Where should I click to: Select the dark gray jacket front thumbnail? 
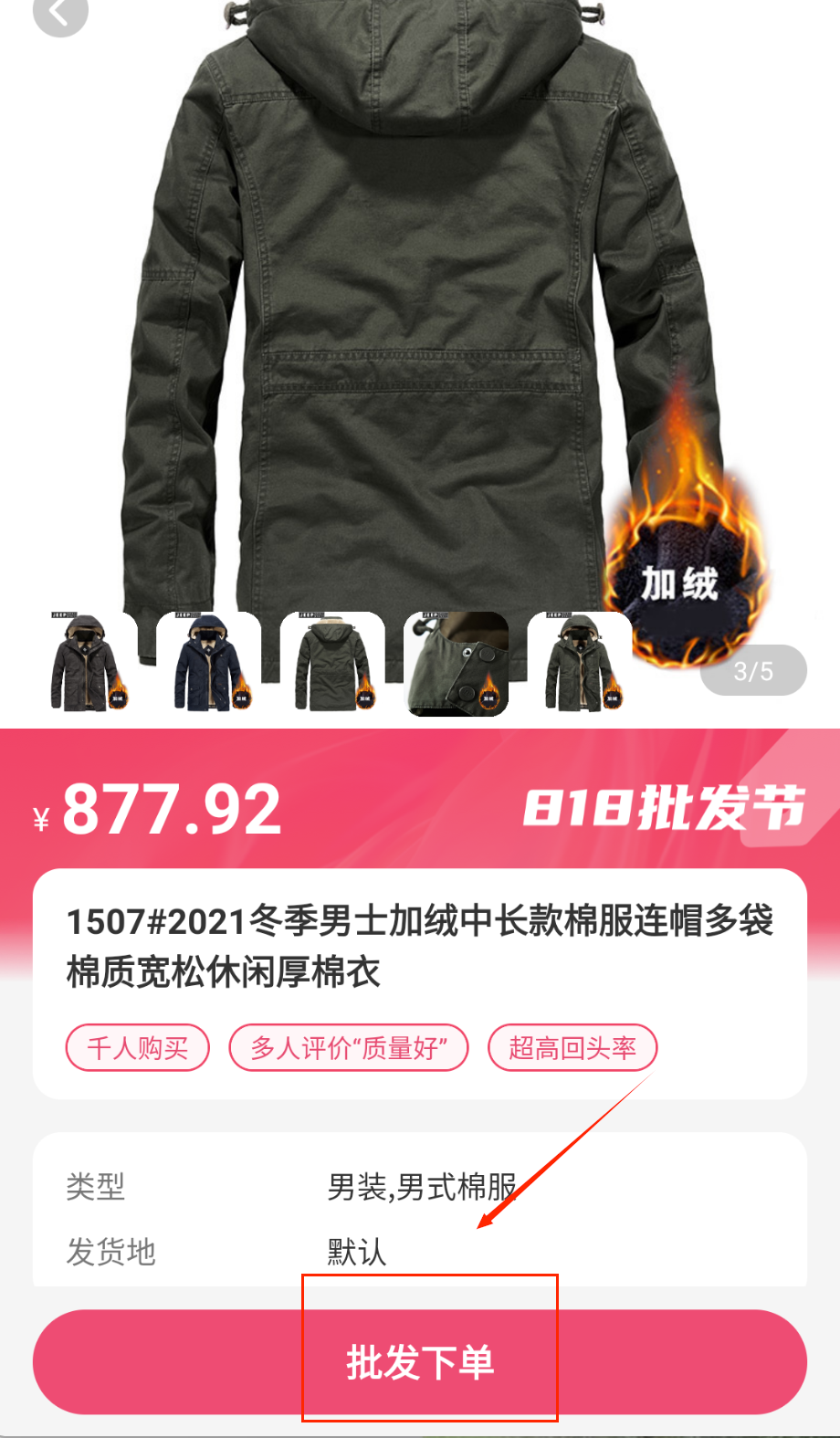tap(86, 664)
